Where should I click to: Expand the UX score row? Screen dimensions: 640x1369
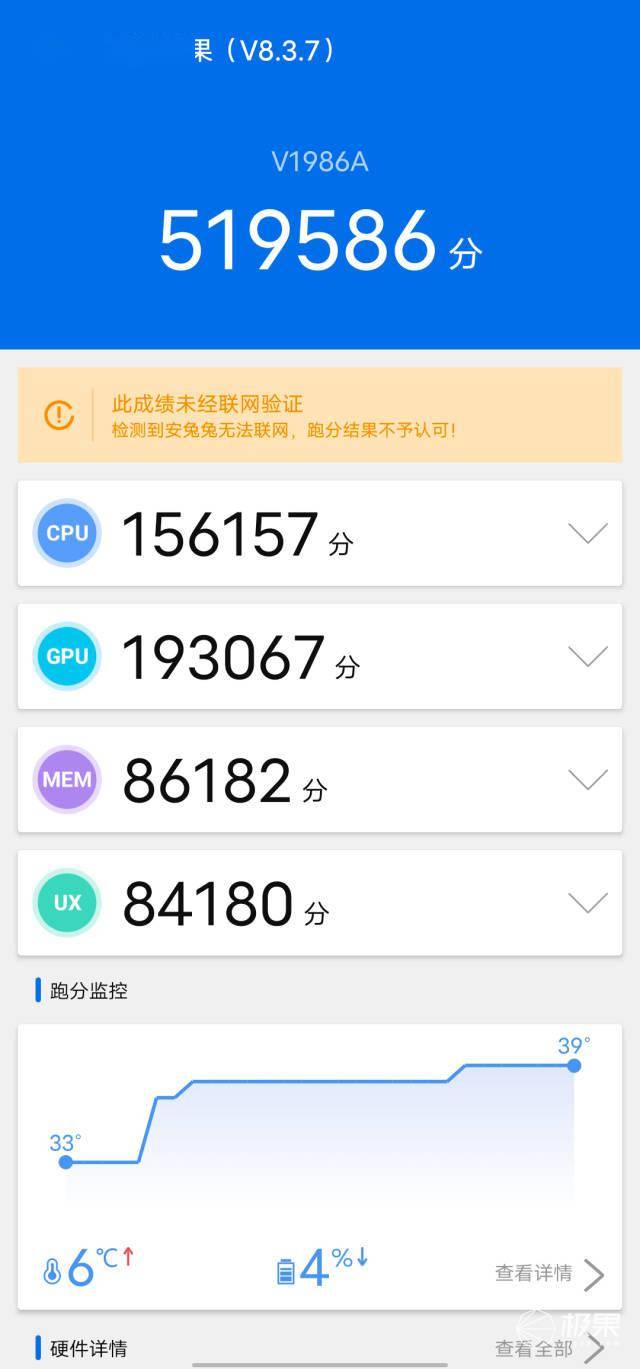click(587, 903)
